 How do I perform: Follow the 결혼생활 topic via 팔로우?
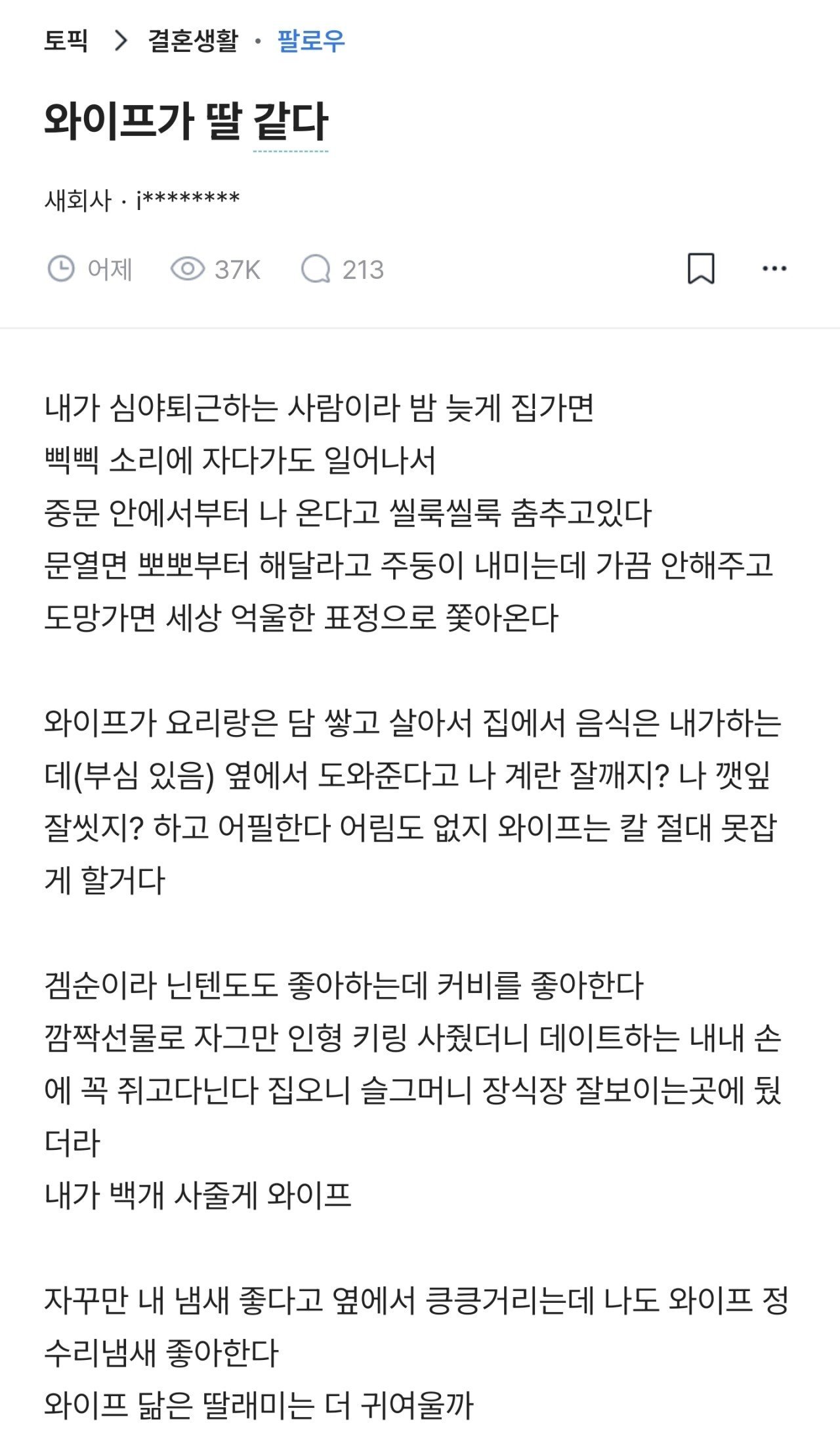click(311, 41)
